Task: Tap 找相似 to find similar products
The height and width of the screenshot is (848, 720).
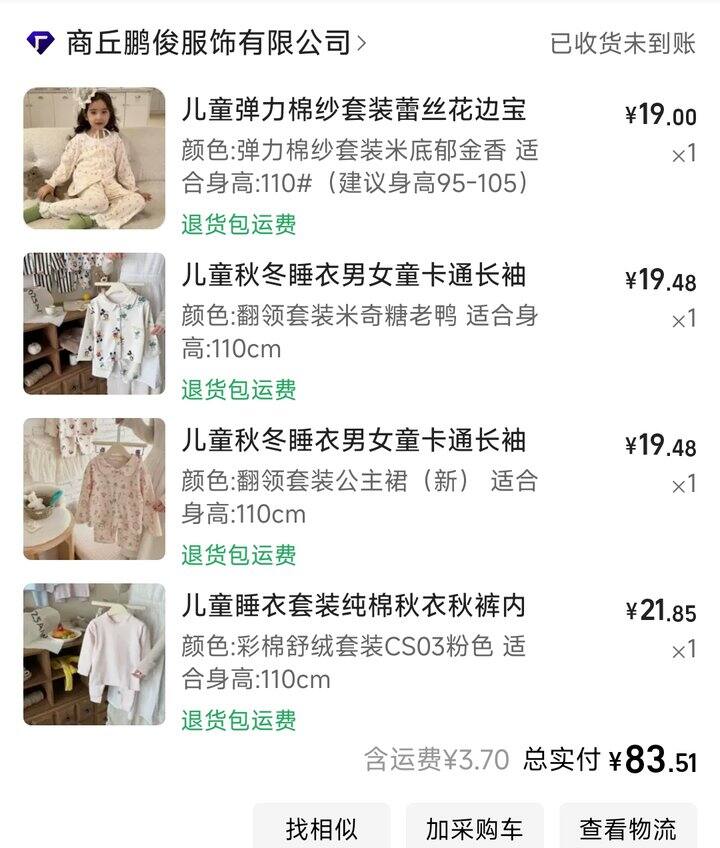Action: tap(321, 828)
